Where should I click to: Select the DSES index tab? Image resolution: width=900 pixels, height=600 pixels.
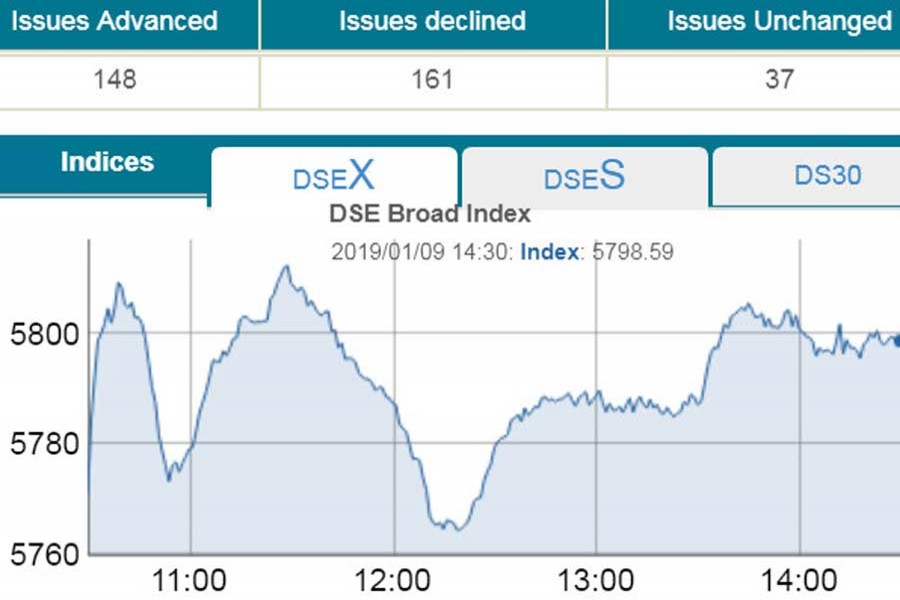point(584,176)
